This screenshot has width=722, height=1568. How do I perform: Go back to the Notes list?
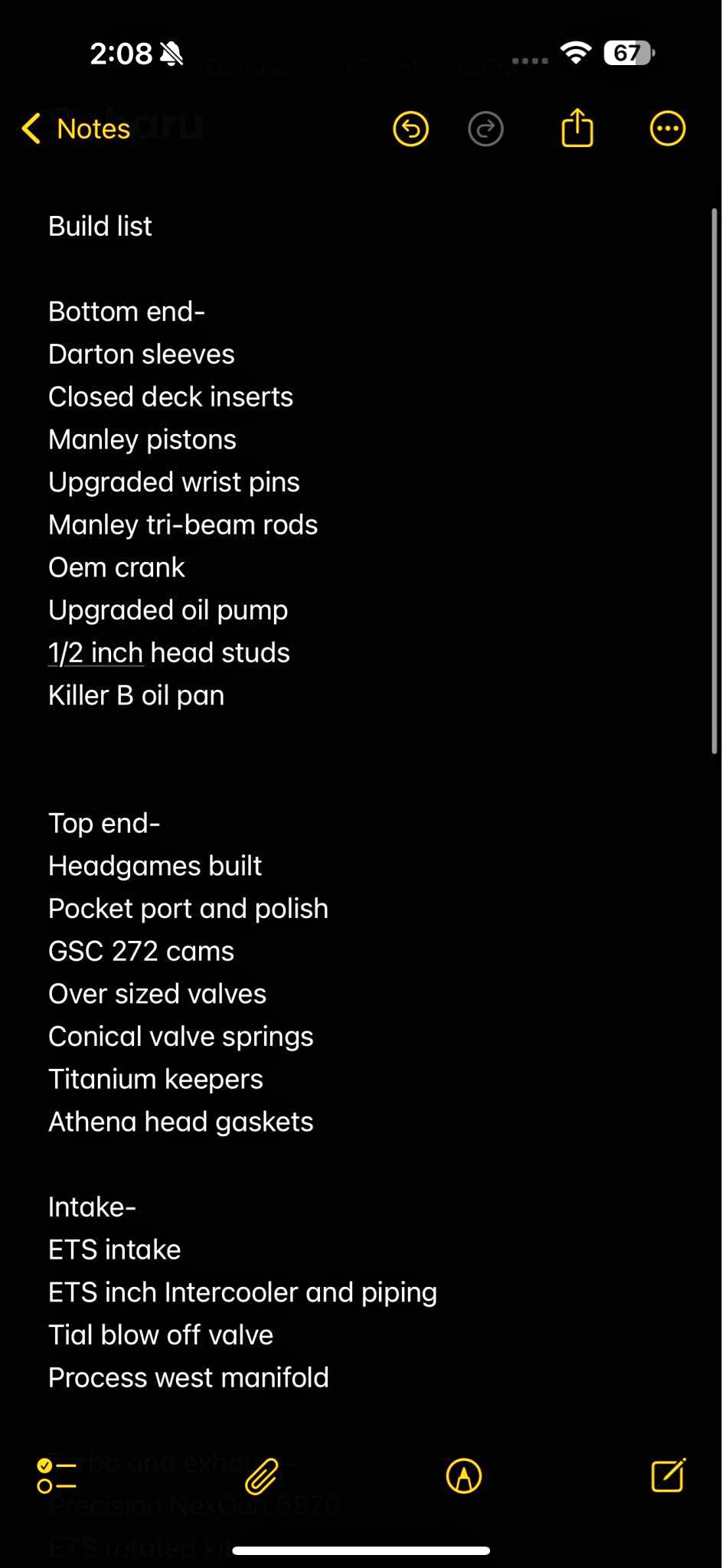coord(77,129)
